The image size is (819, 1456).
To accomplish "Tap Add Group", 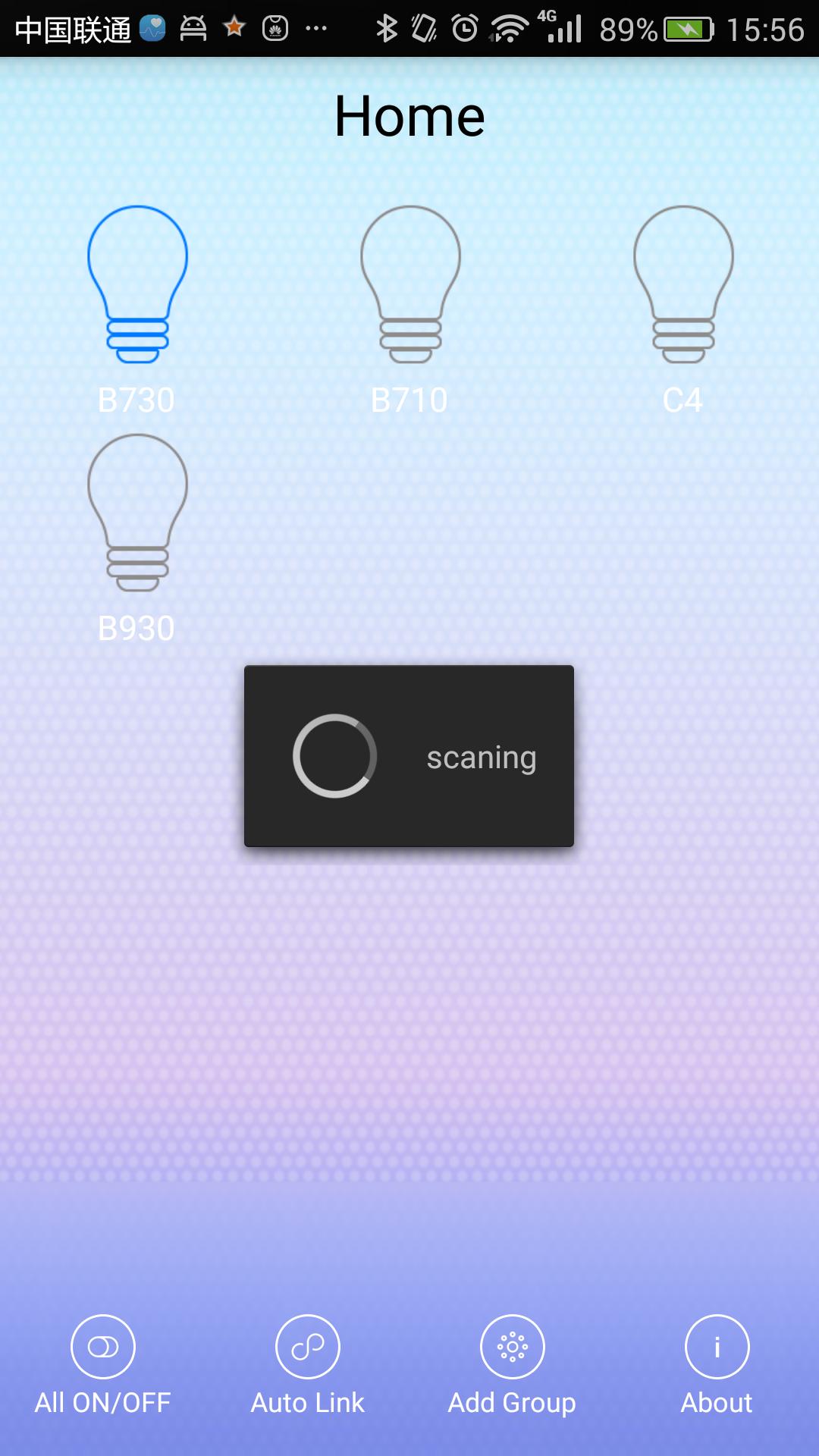I will [x=513, y=1347].
